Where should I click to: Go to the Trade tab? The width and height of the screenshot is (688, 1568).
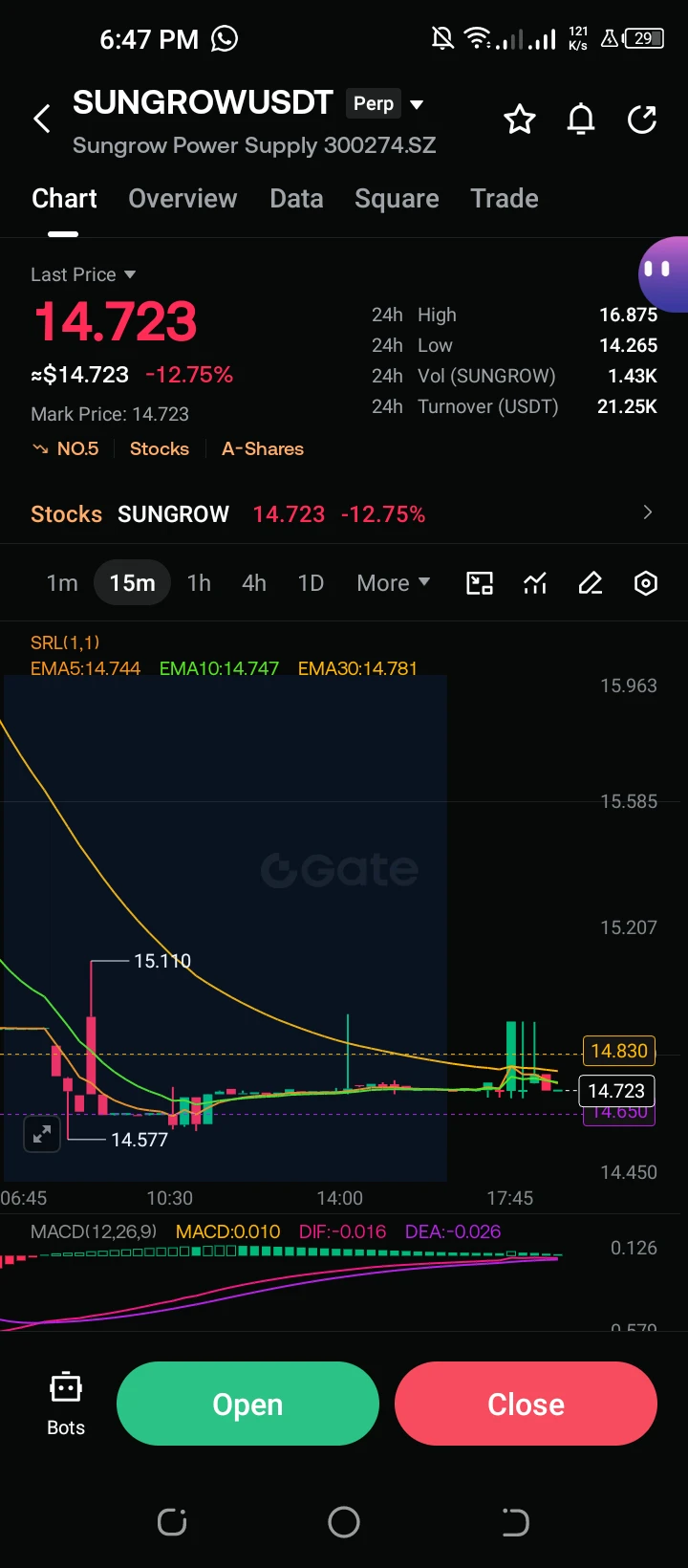click(x=505, y=198)
